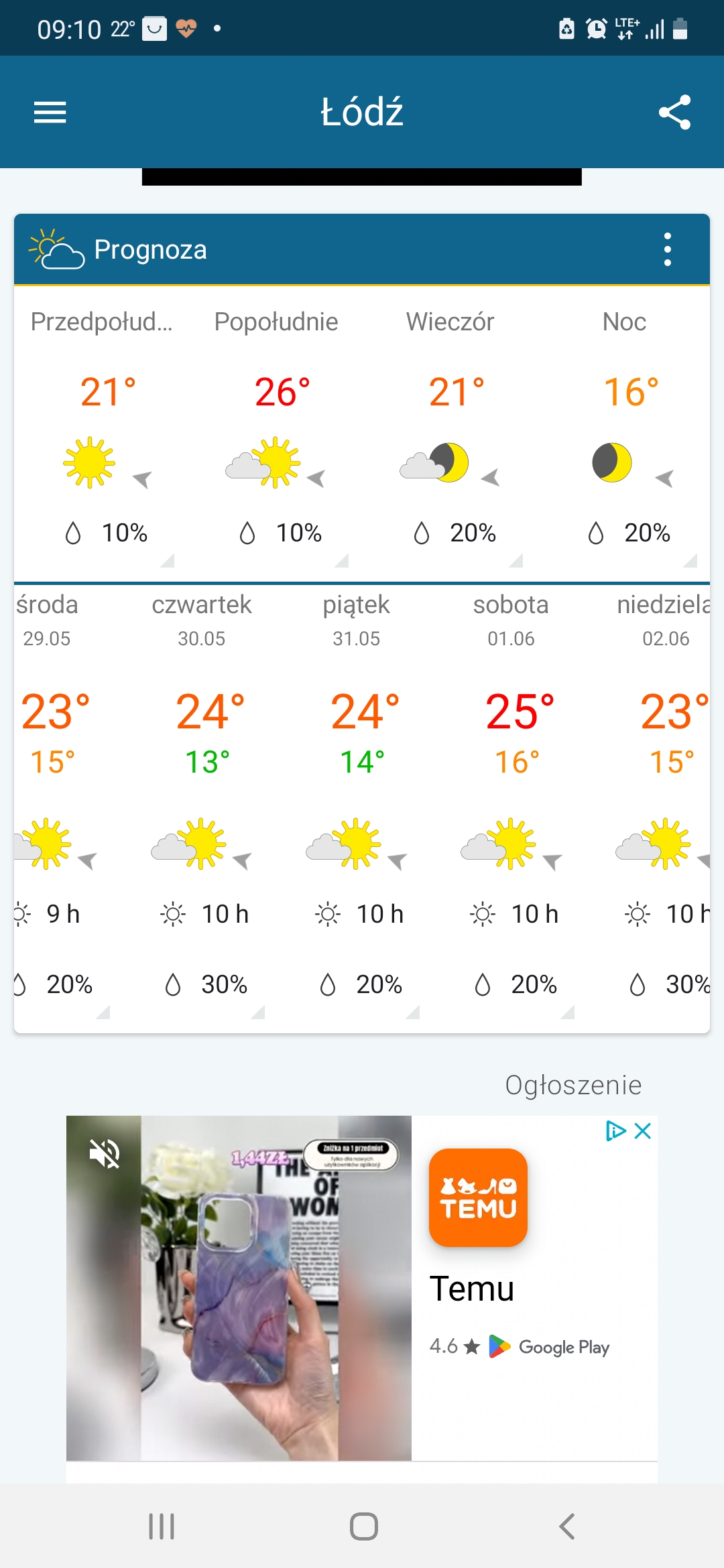This screenshot has width=724, height=1568.
Task: Open the recent apps view
Action: (162, 1526)
